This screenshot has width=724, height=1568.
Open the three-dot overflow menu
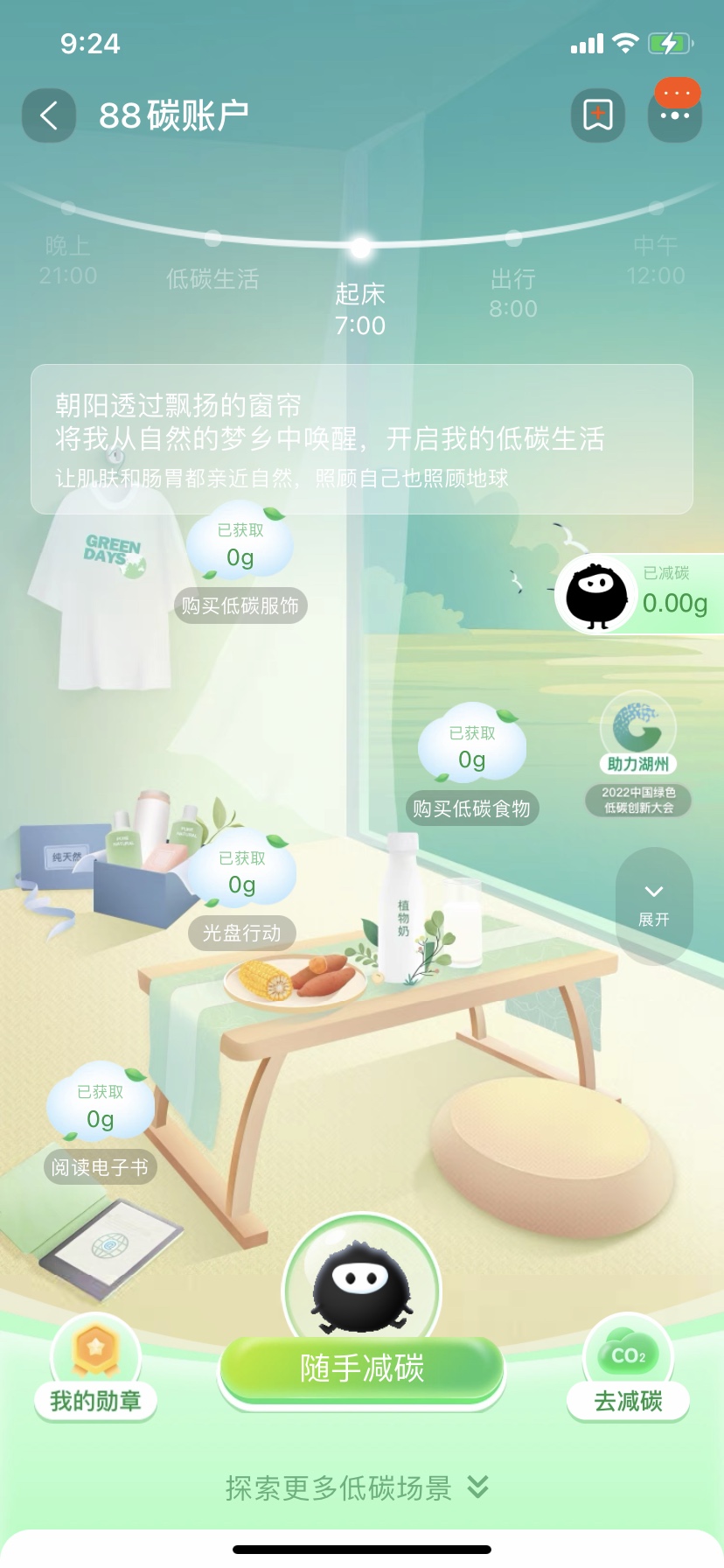click(x=674, y=115)
